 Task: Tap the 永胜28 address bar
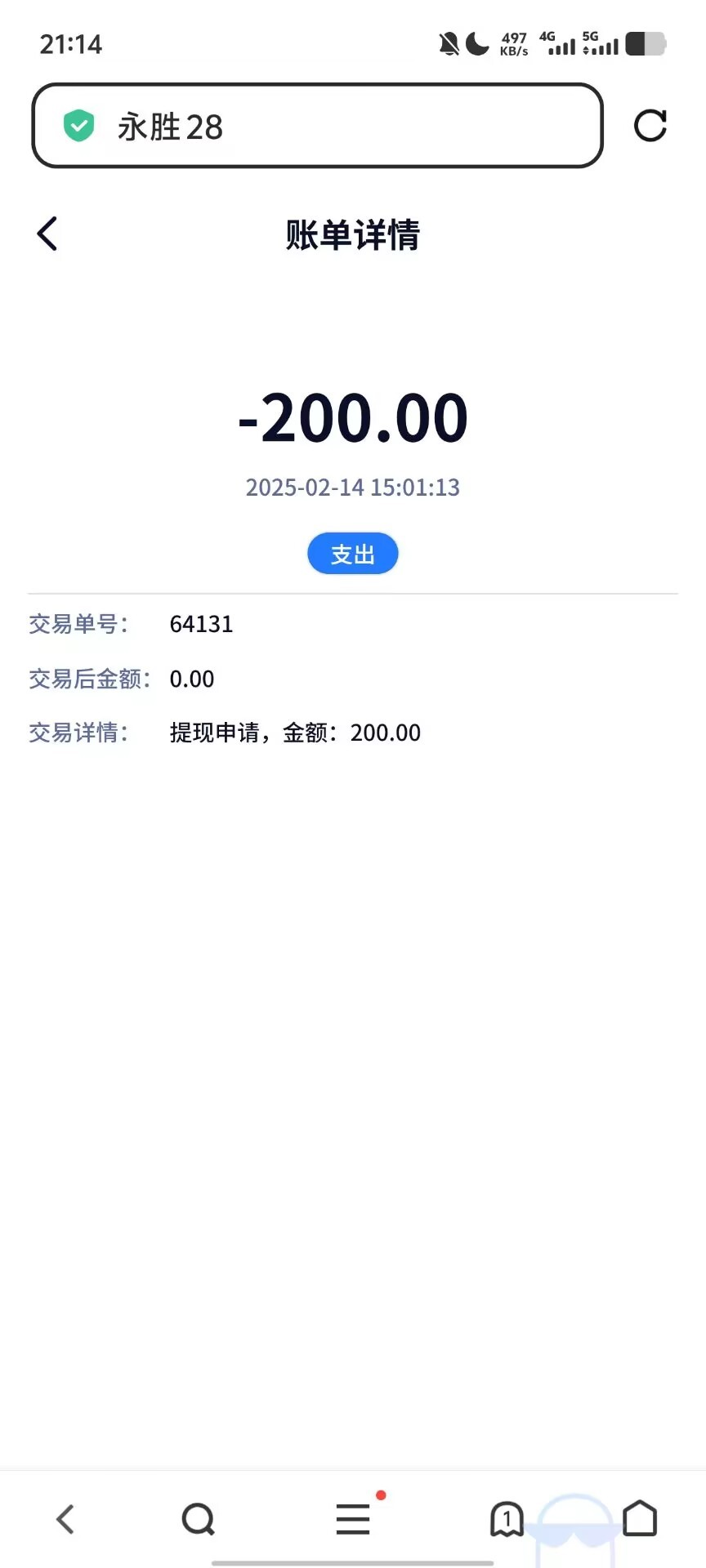(x=317, y=127)
